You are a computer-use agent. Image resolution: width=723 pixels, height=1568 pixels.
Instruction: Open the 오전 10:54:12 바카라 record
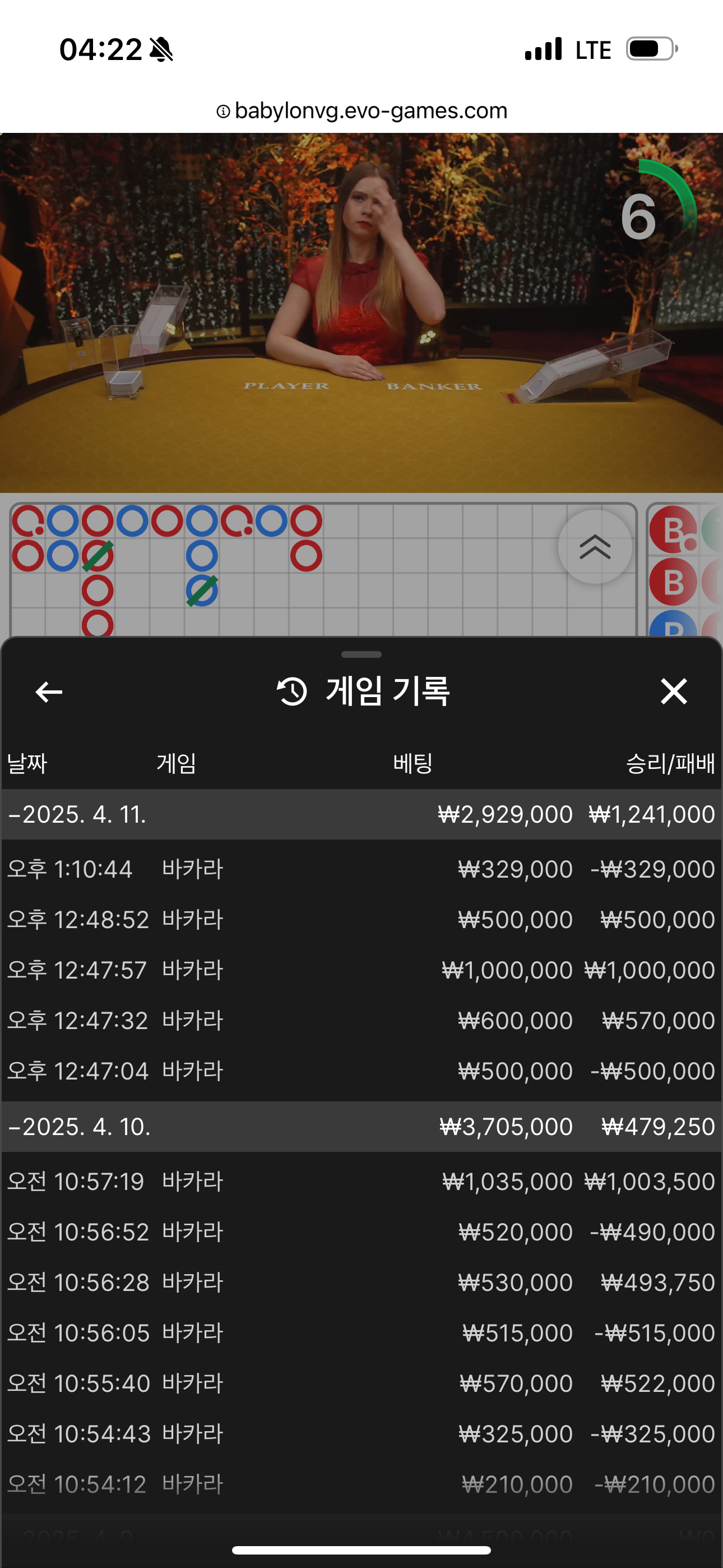pos(361,1484)
